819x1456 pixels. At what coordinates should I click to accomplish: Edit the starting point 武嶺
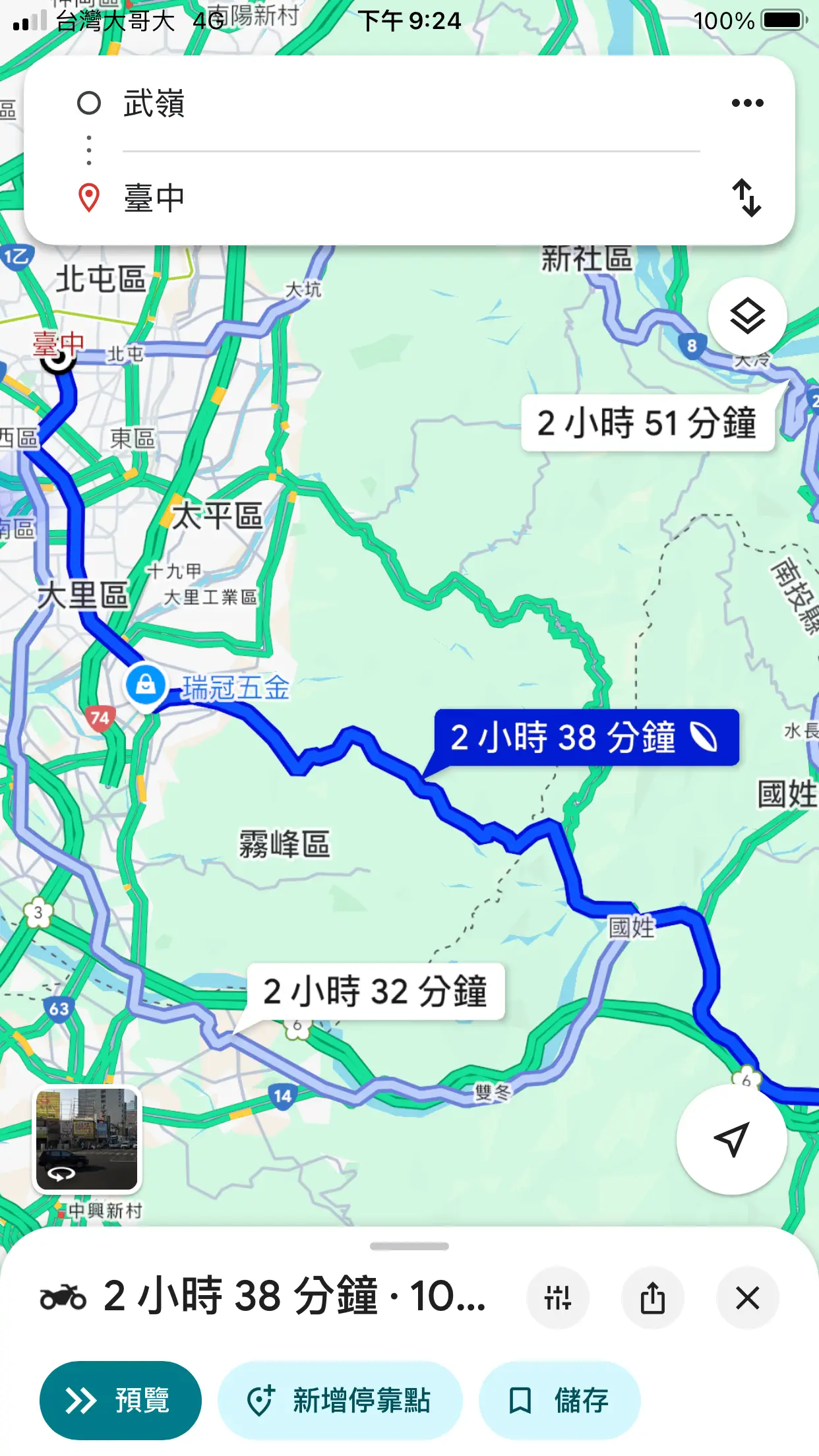pos(396,104)
